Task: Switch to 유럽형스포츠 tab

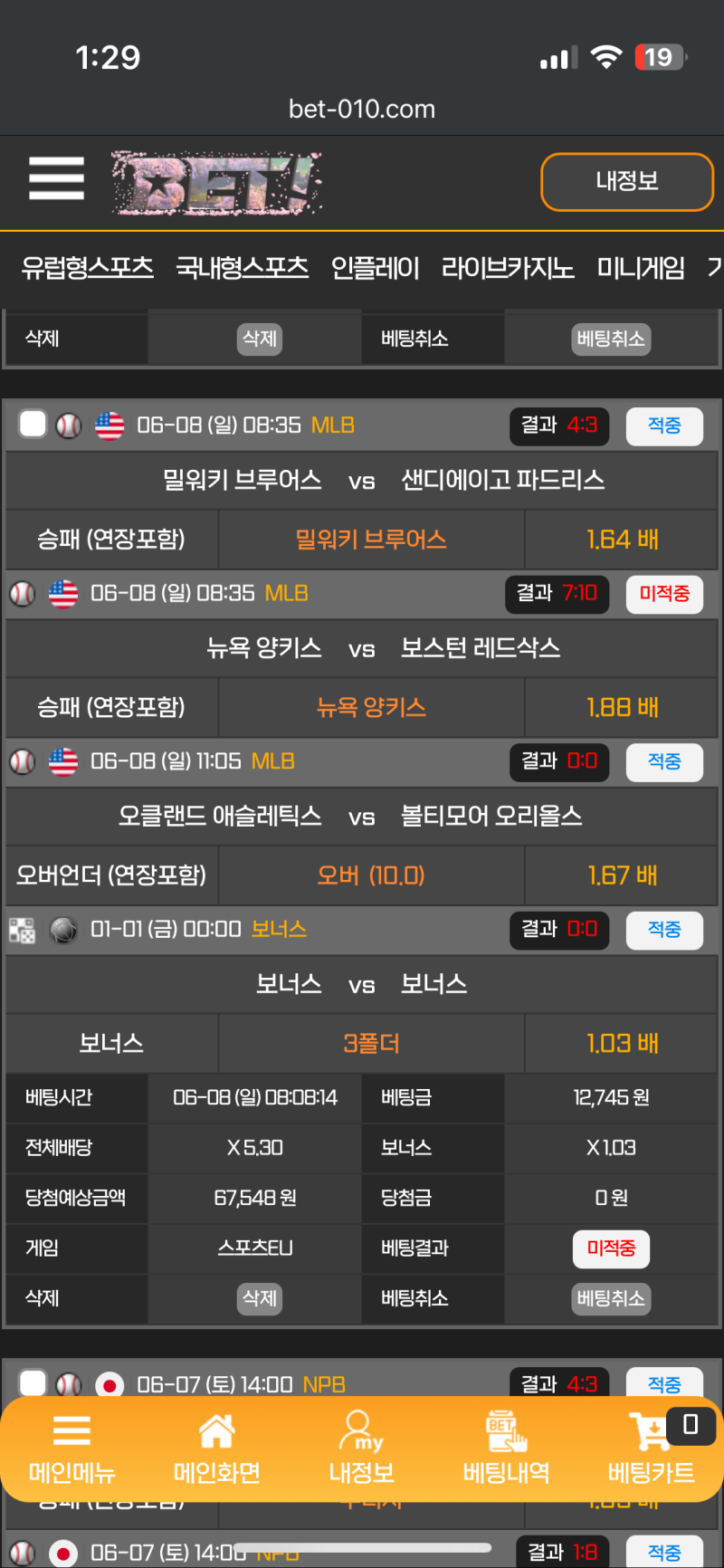Action: (x=88, y=268)
